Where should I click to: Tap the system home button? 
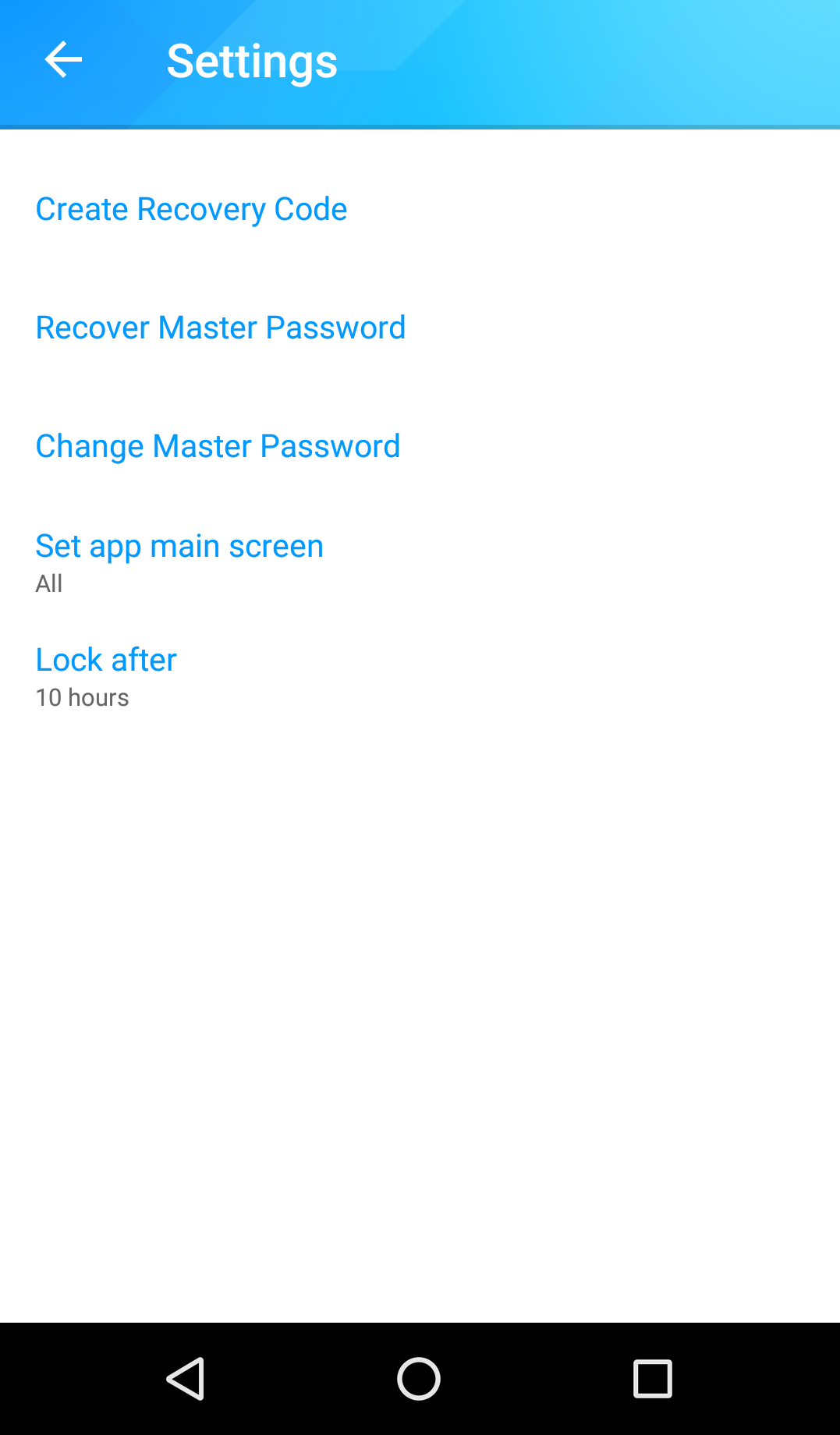click(419, 1379)
